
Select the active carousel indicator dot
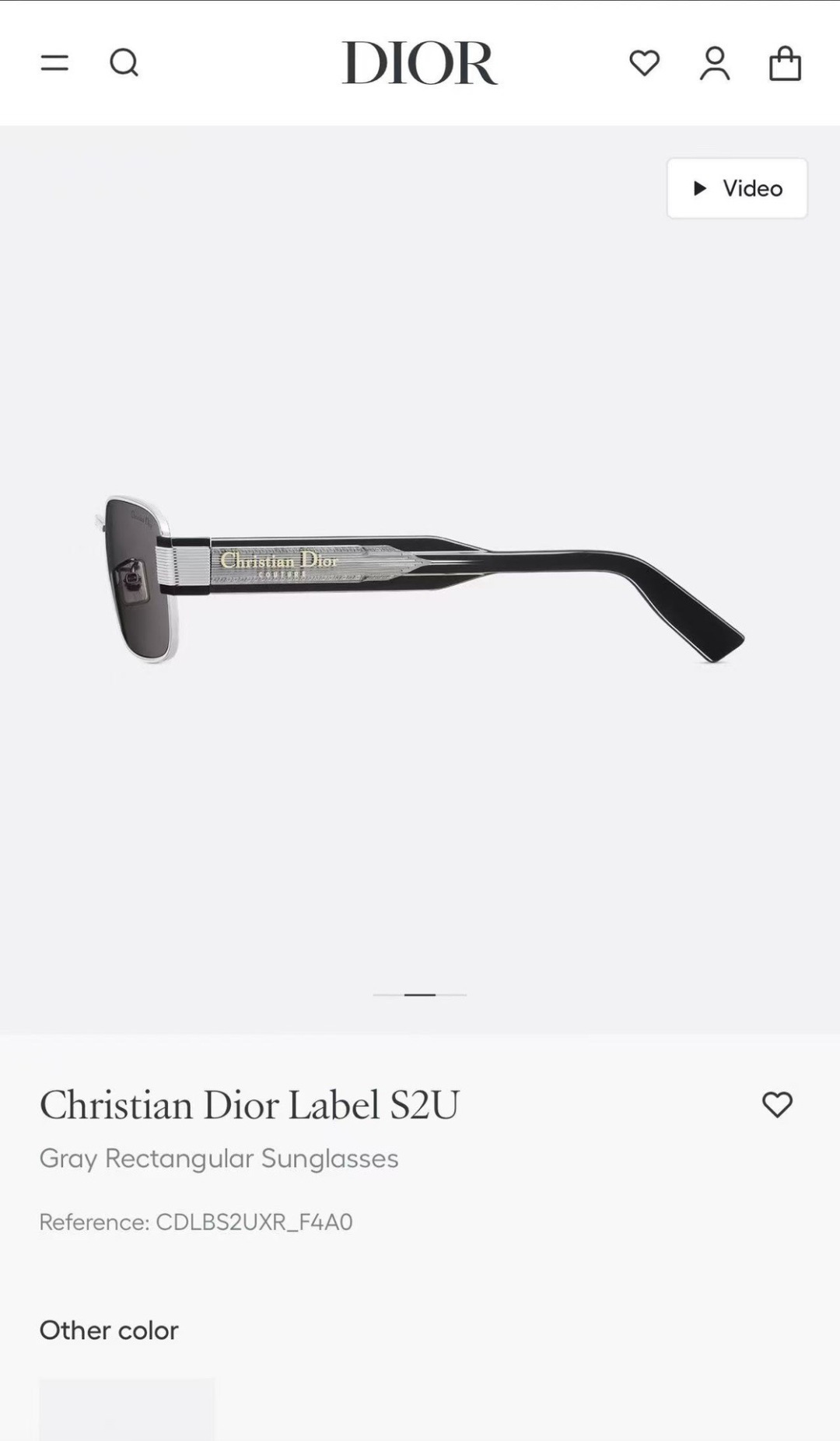pyautogui.click(x=420, y=993)
